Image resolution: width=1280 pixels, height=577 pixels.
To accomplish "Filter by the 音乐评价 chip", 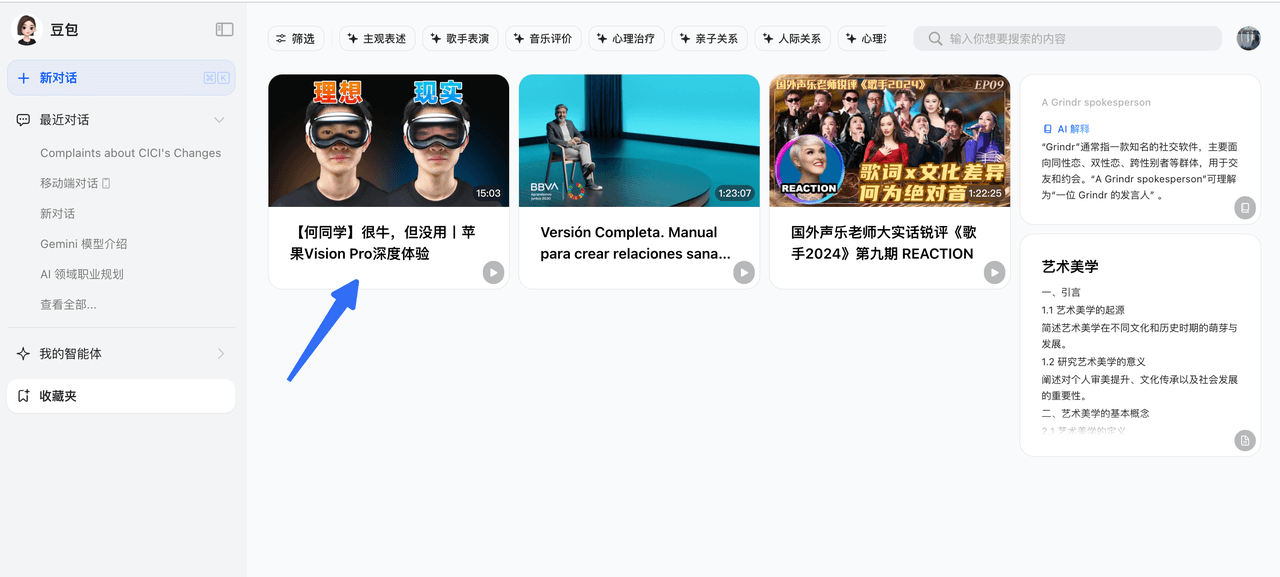I will click(542, 39).
